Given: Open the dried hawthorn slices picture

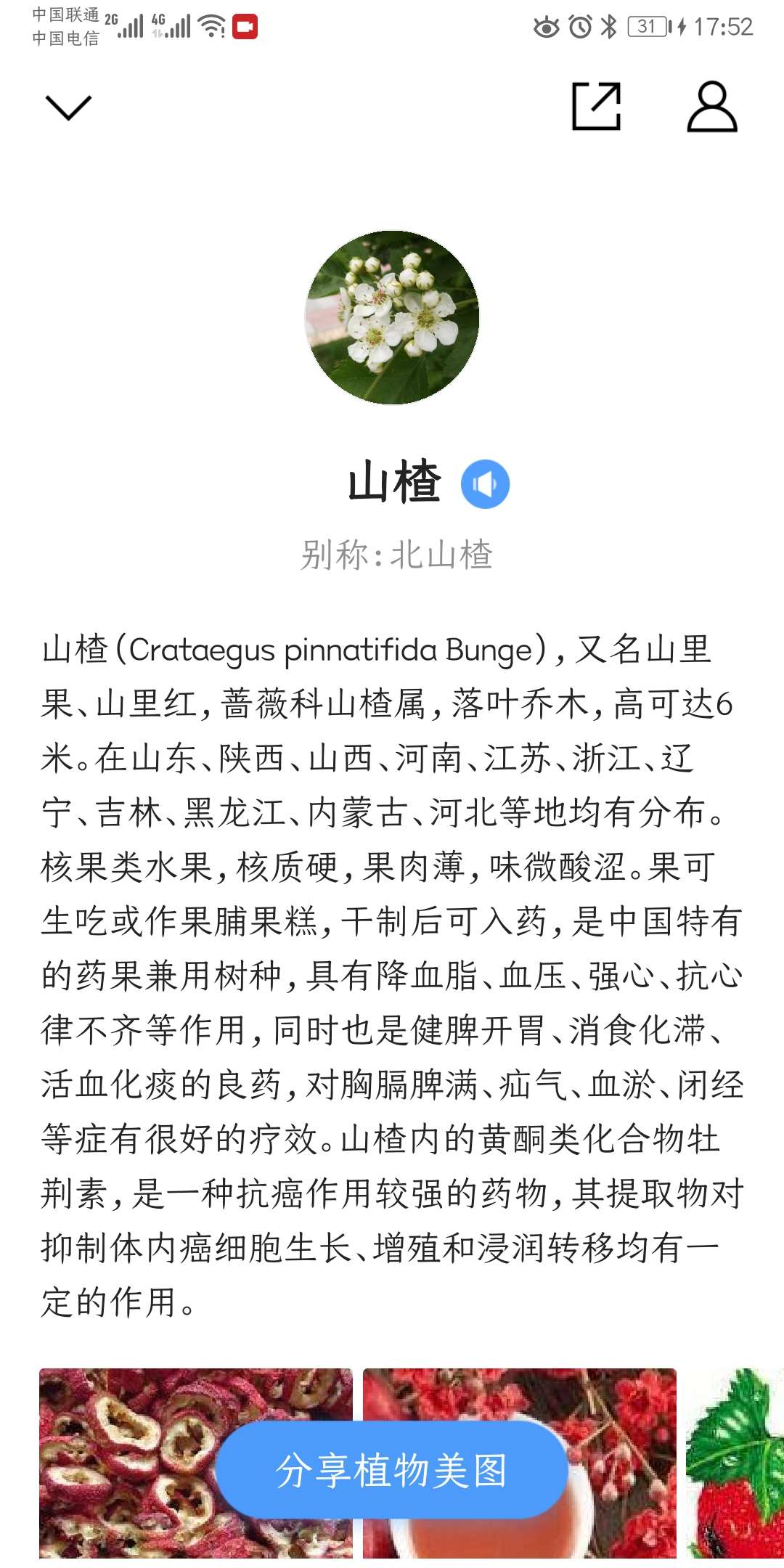Looking at the screenshot, I should [x=196, y=1463].
